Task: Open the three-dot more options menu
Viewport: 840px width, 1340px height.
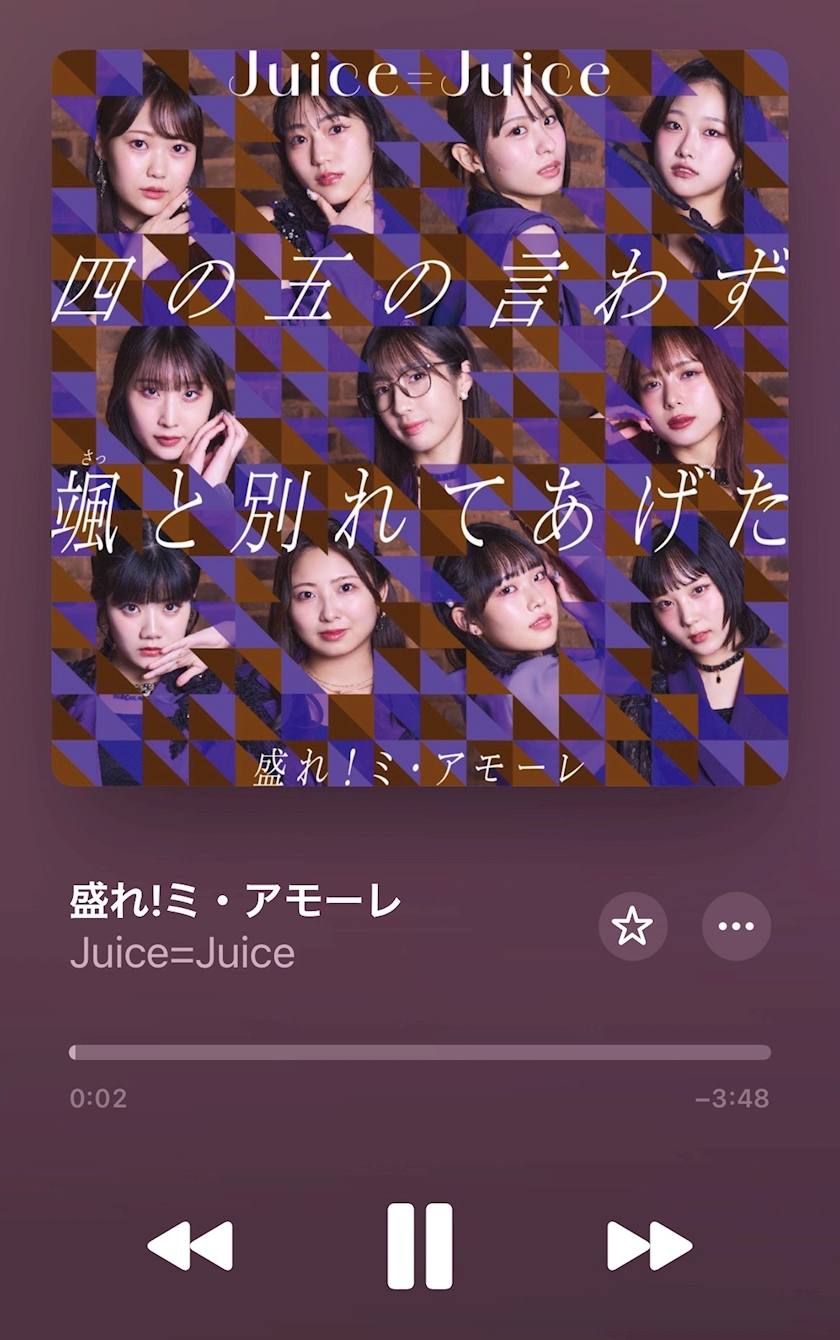Action: tap(737, 927)
